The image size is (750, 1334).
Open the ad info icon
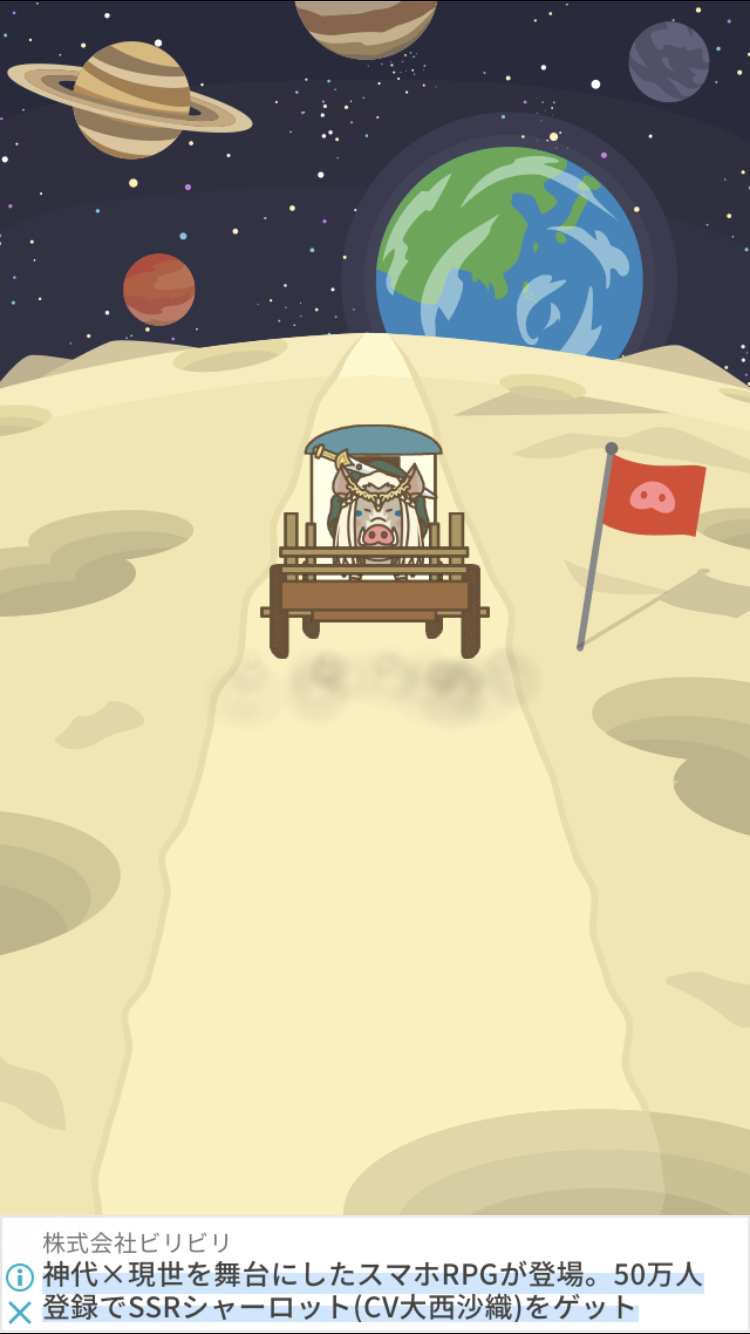(x=20, y=1277)
